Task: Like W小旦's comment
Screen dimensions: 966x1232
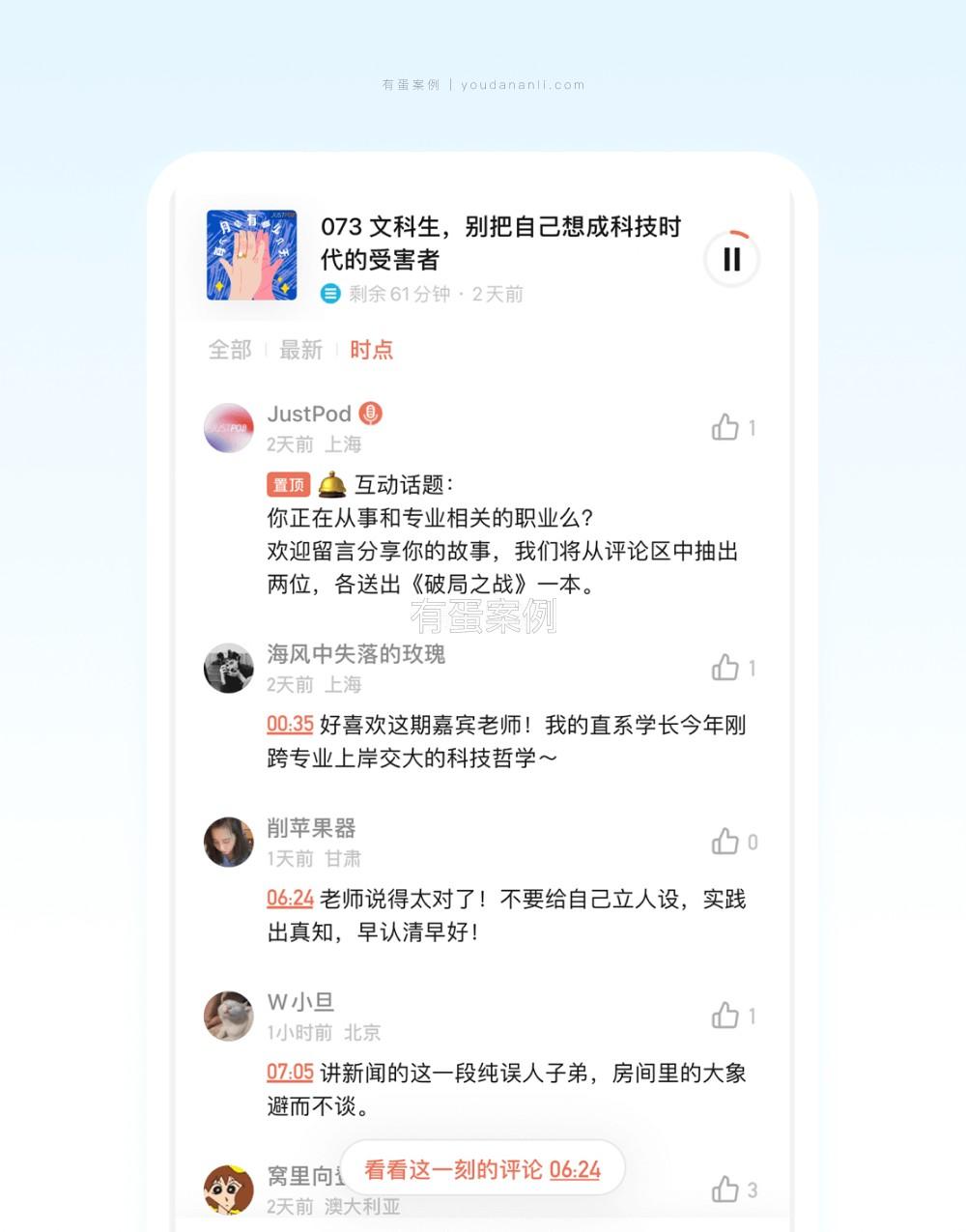Action: coord(725,1016)
